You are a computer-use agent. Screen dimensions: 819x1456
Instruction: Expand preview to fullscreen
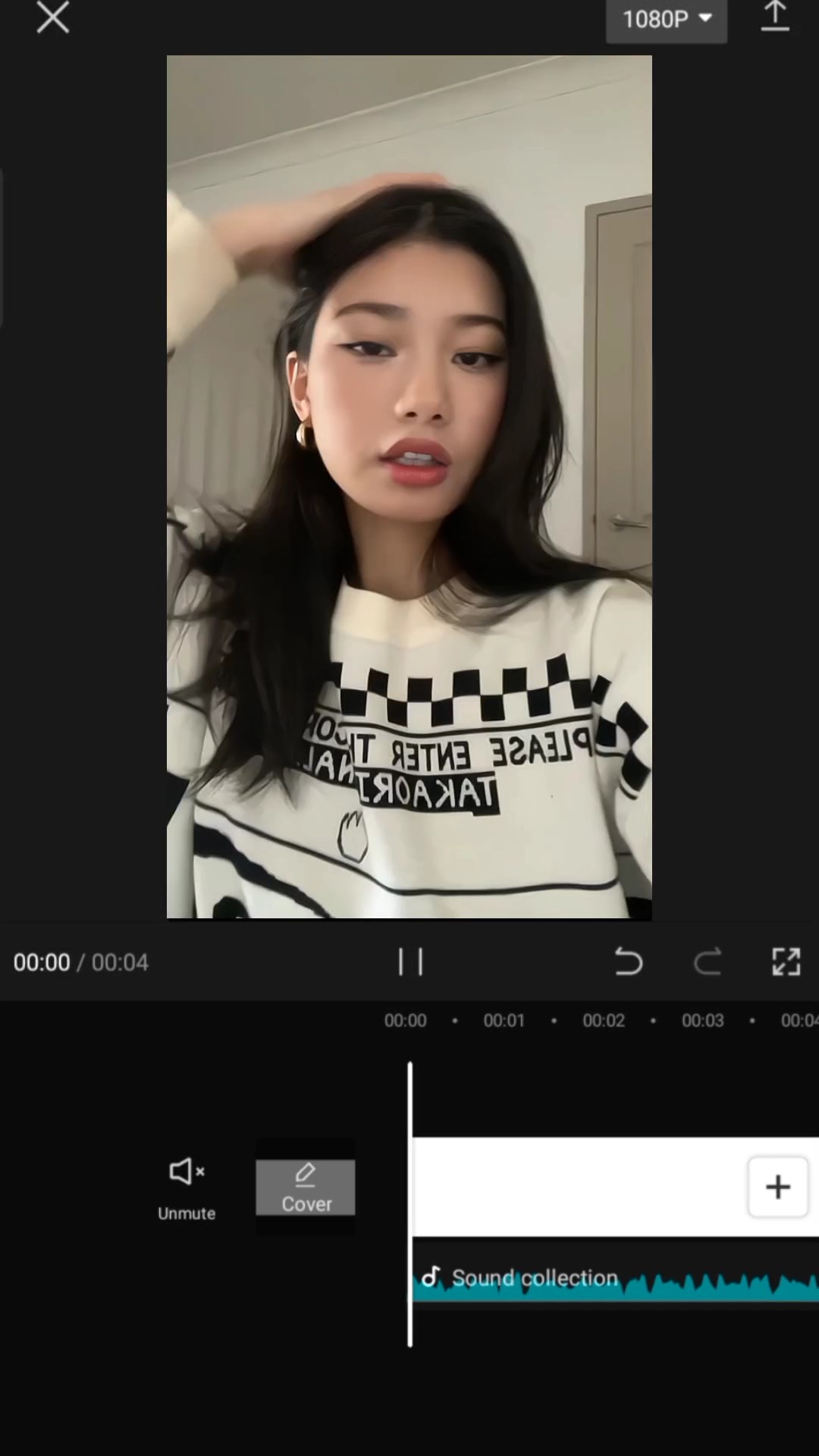(x=786, y=962)
